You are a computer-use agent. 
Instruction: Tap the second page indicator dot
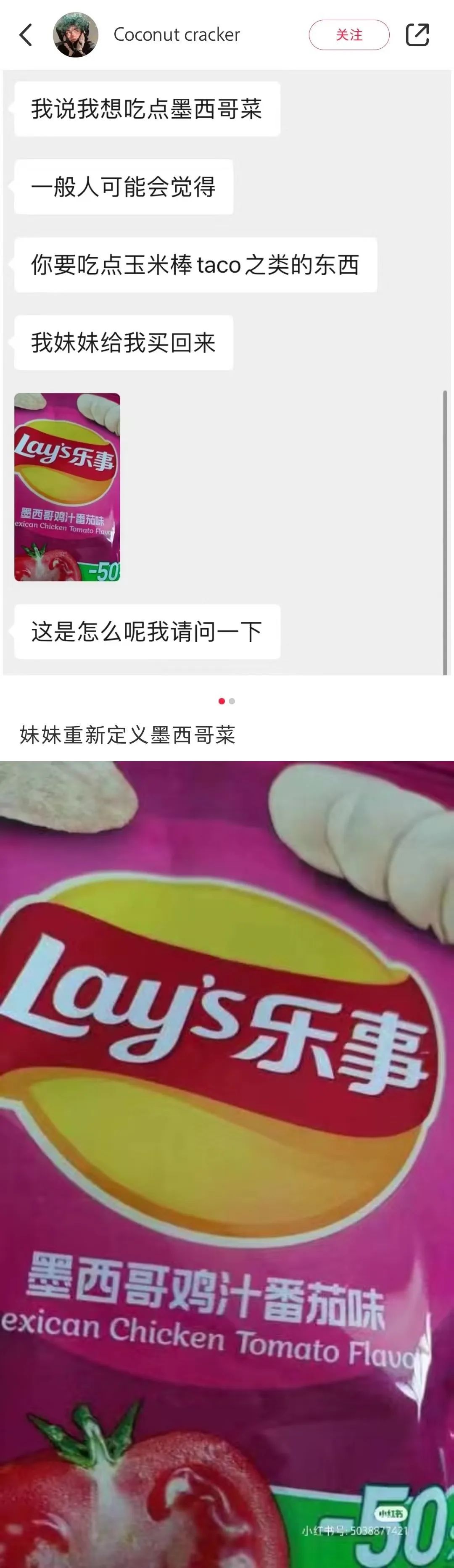point(232,701)
